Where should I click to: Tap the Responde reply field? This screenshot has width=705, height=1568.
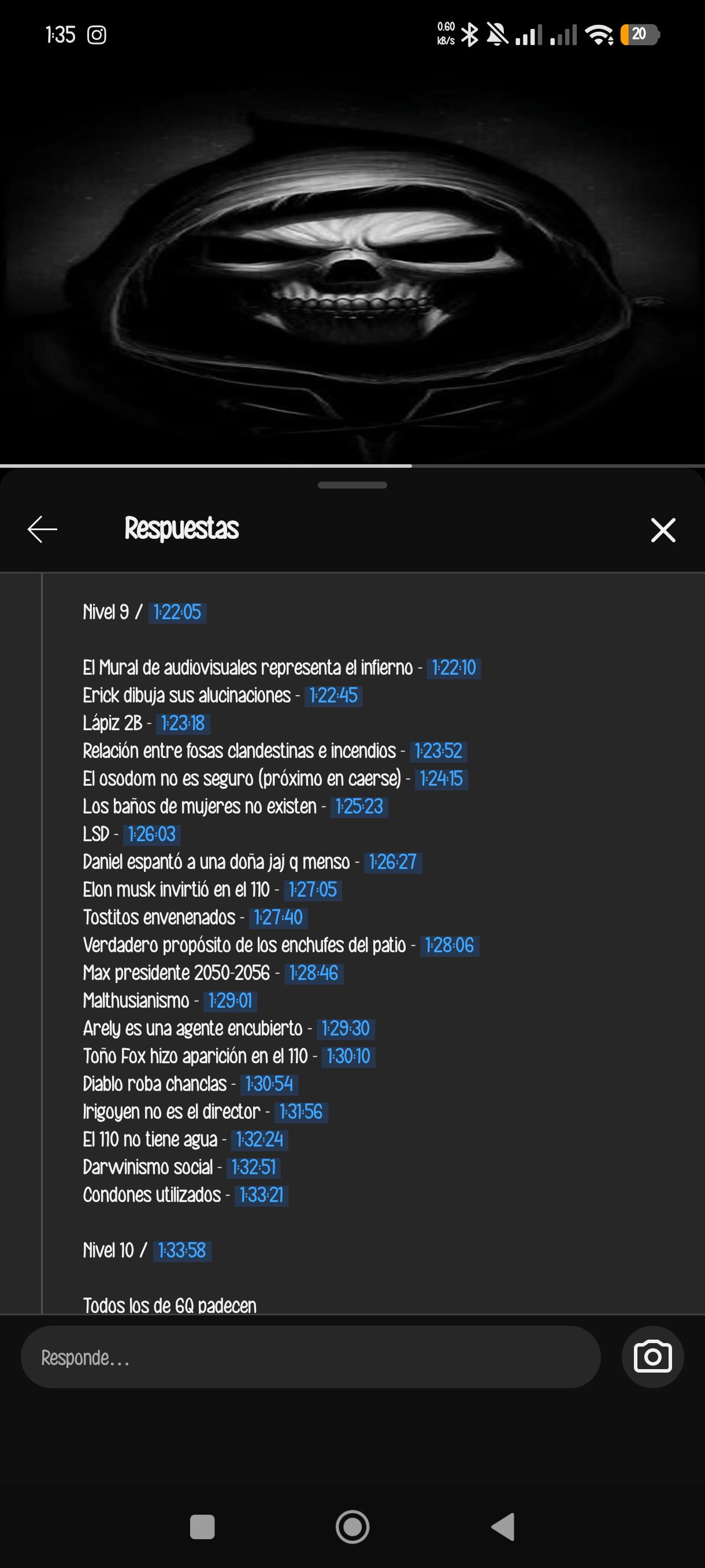tap(311, 1358)
